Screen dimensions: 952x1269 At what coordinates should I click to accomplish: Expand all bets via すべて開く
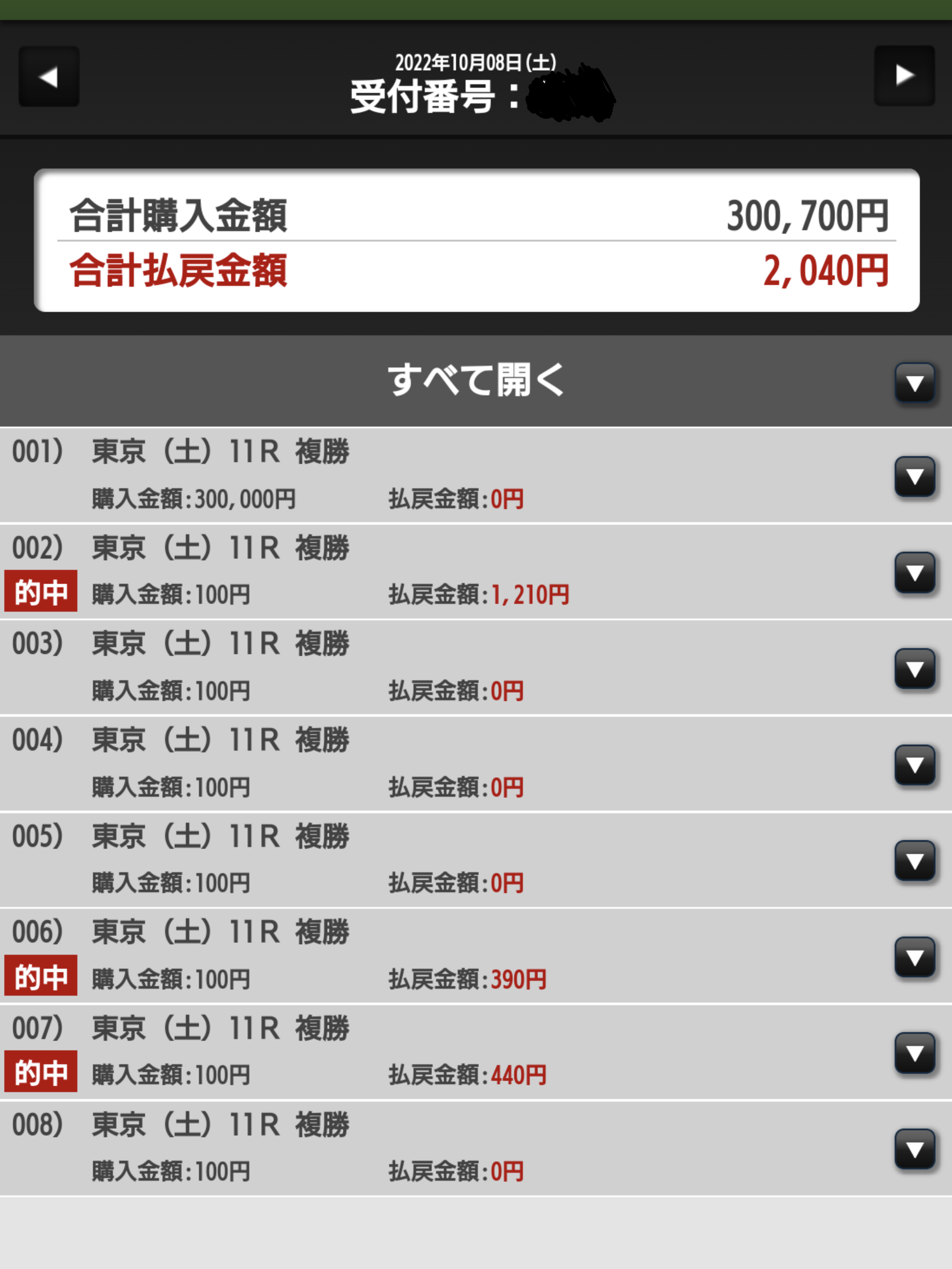tap(914, 383)
